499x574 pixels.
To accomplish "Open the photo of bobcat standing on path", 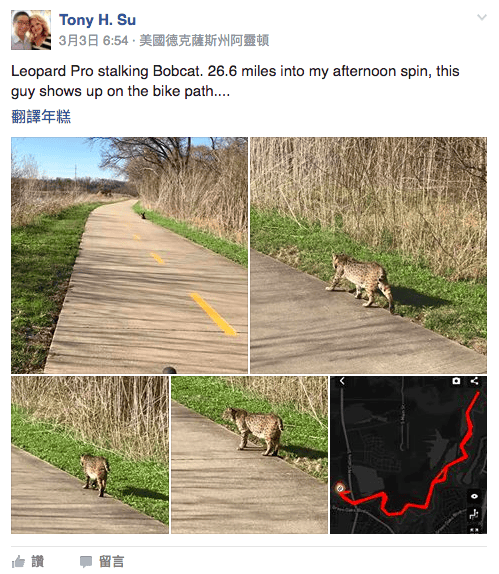I will [249, 455].
